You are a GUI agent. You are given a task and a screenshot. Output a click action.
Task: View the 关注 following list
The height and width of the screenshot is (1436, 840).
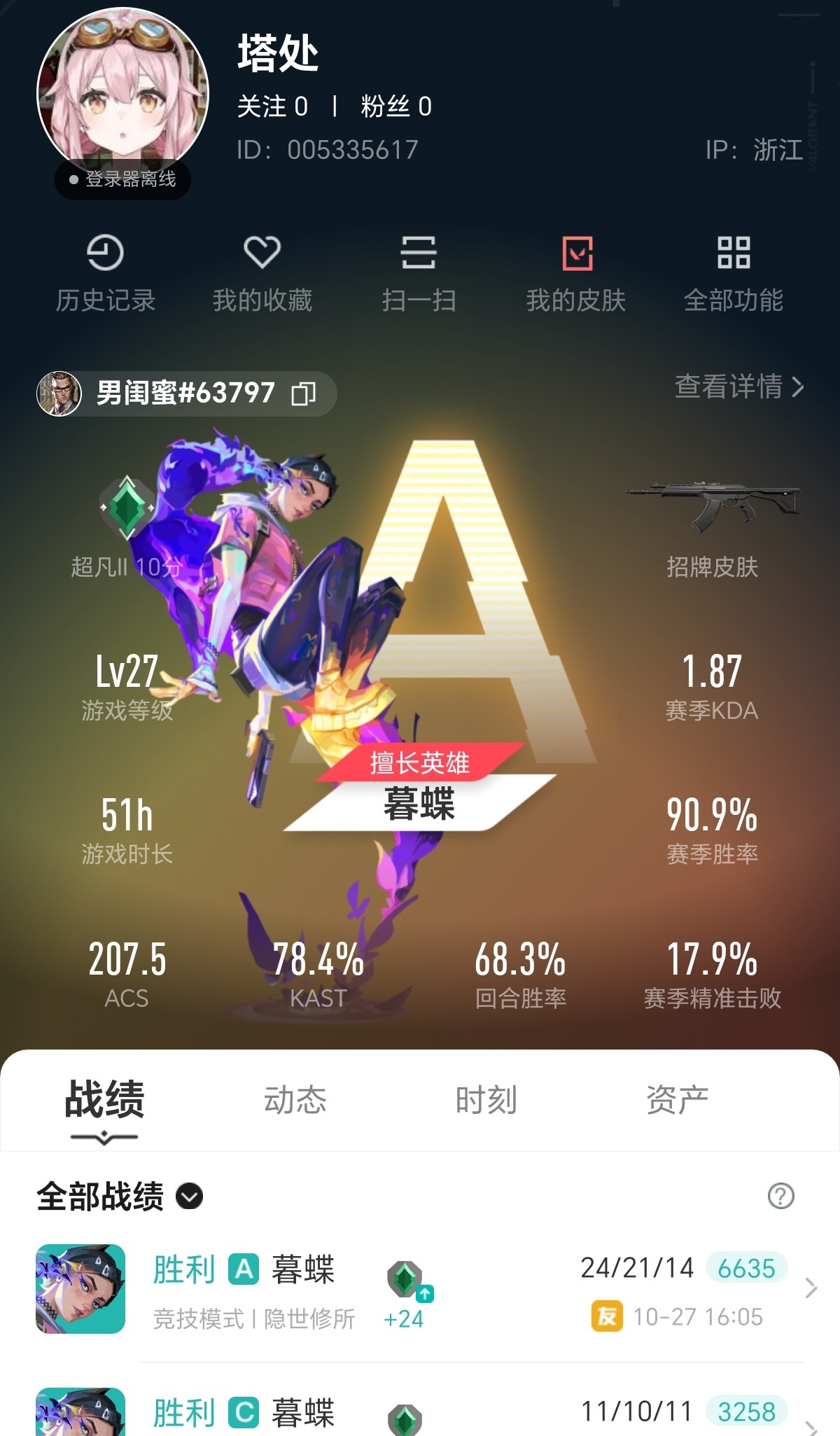[272, 106]
